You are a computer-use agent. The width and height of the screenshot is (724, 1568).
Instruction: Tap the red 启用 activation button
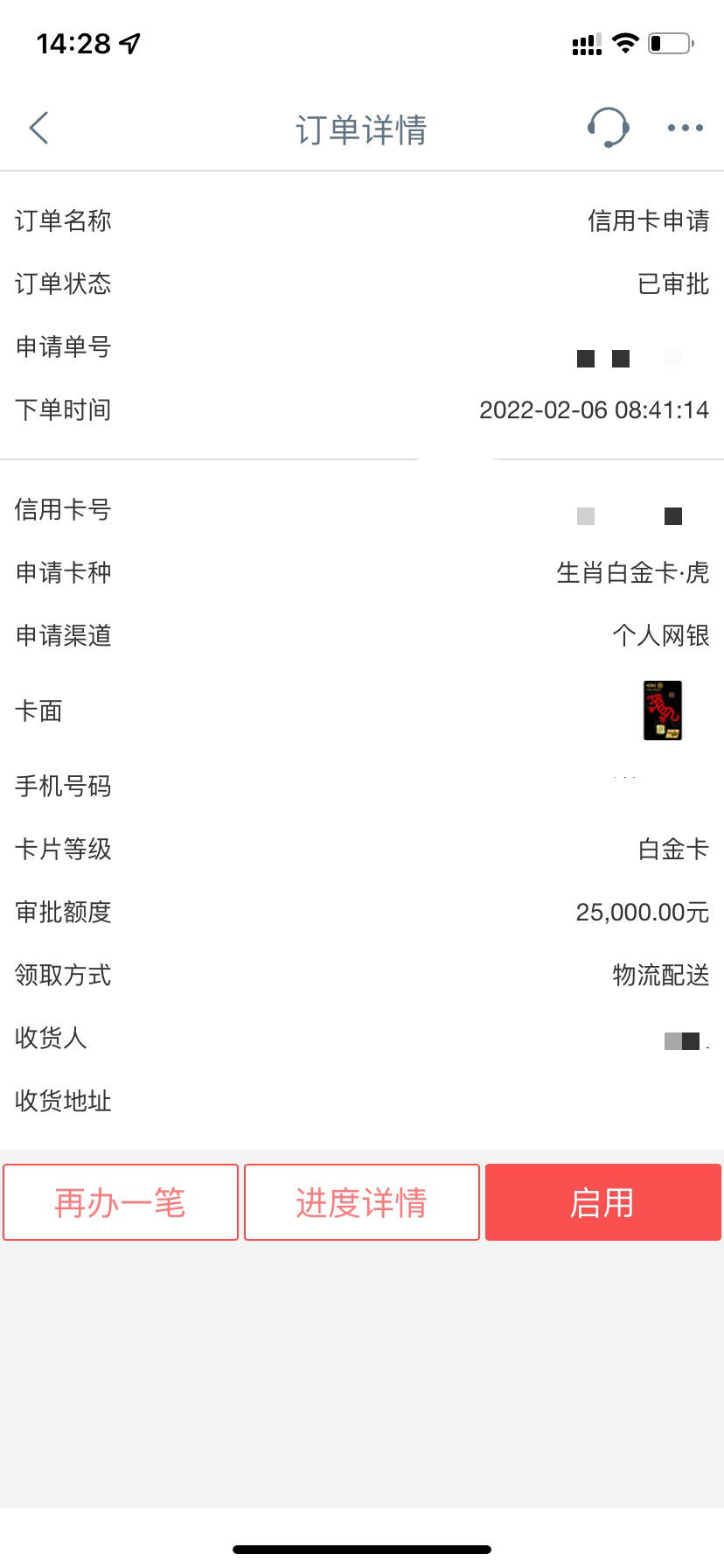pos(602,1202)
